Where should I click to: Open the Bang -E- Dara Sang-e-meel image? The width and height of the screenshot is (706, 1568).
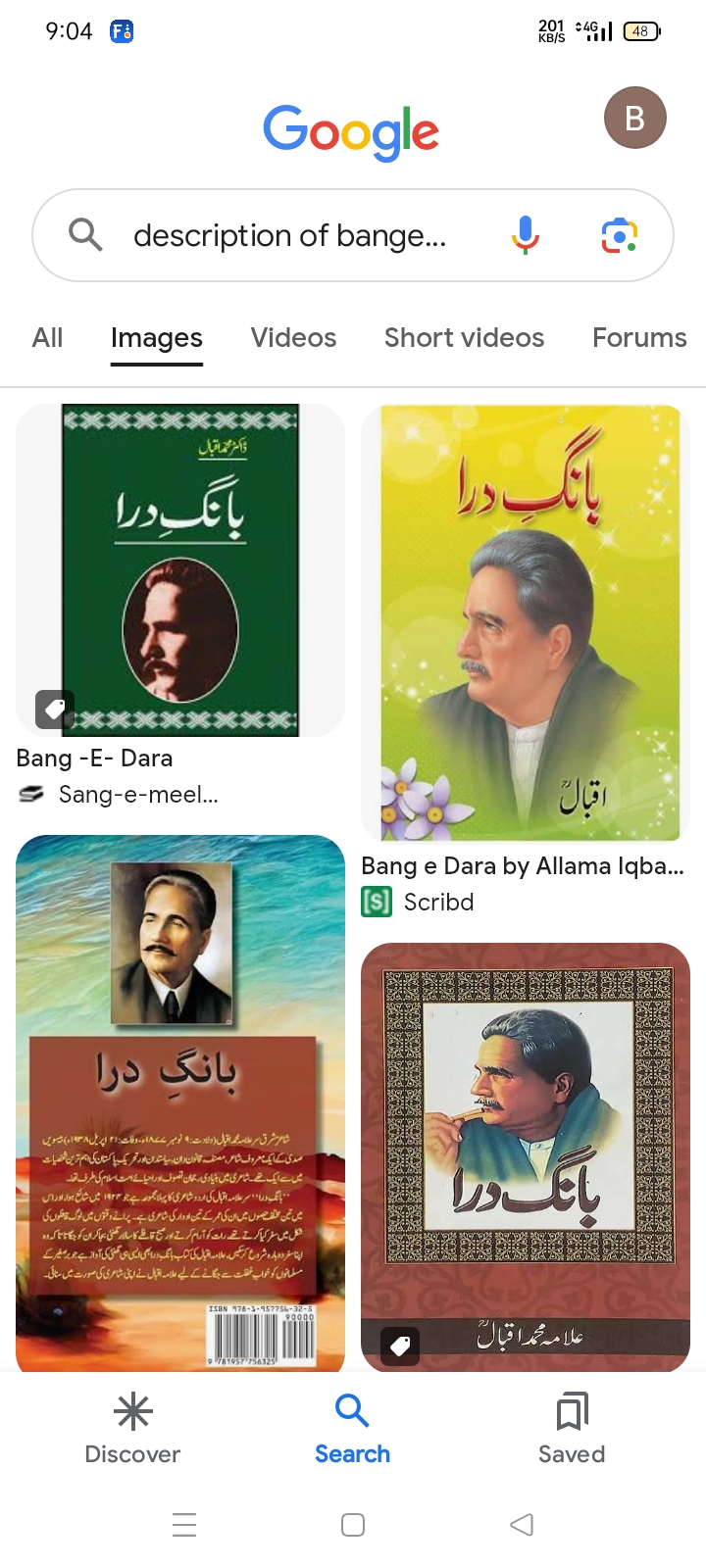(x=180, y=569)
